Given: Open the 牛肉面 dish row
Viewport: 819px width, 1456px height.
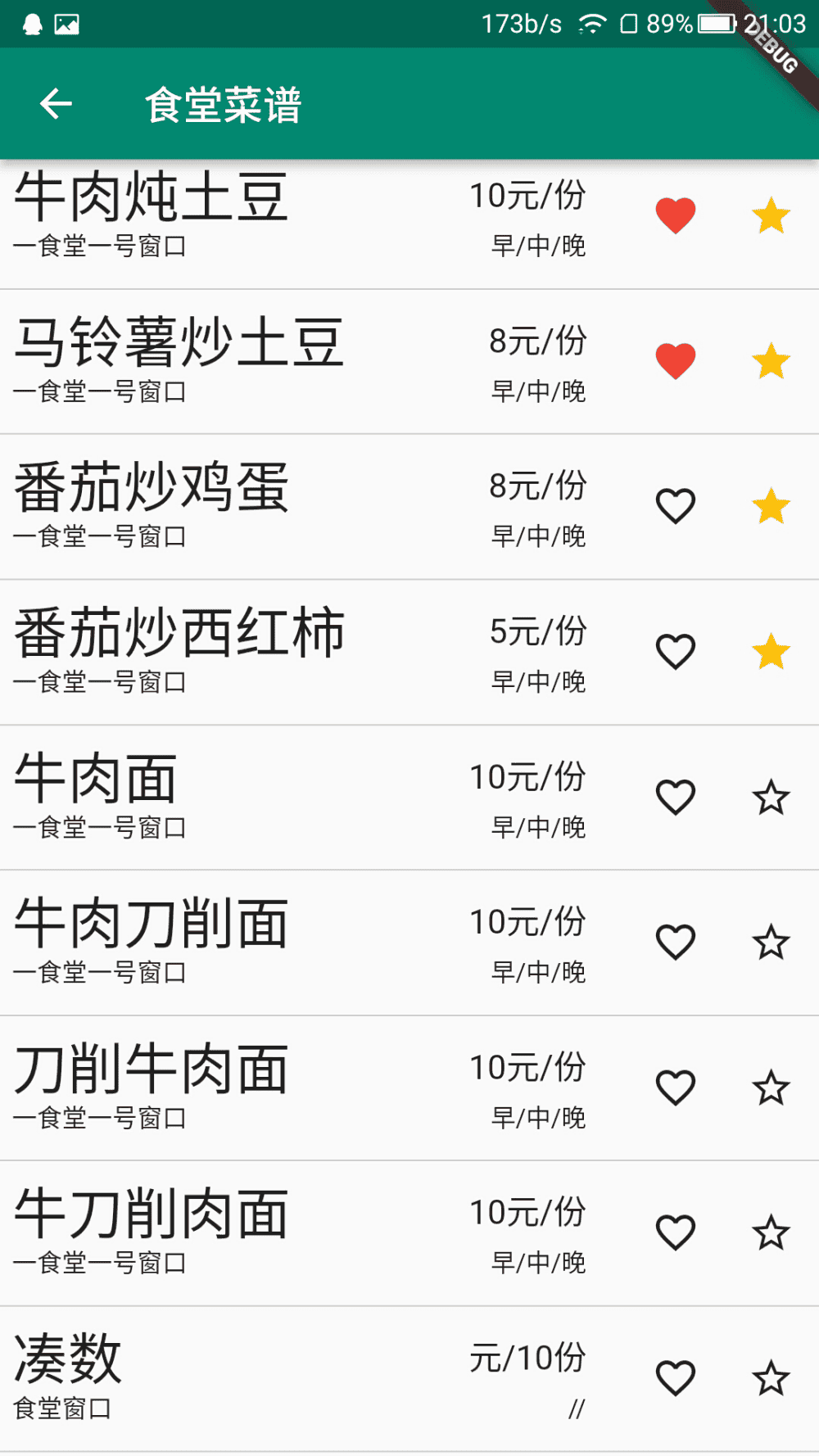Looking at the screenshot, I should pyautogui.click(x=409, y=798).
